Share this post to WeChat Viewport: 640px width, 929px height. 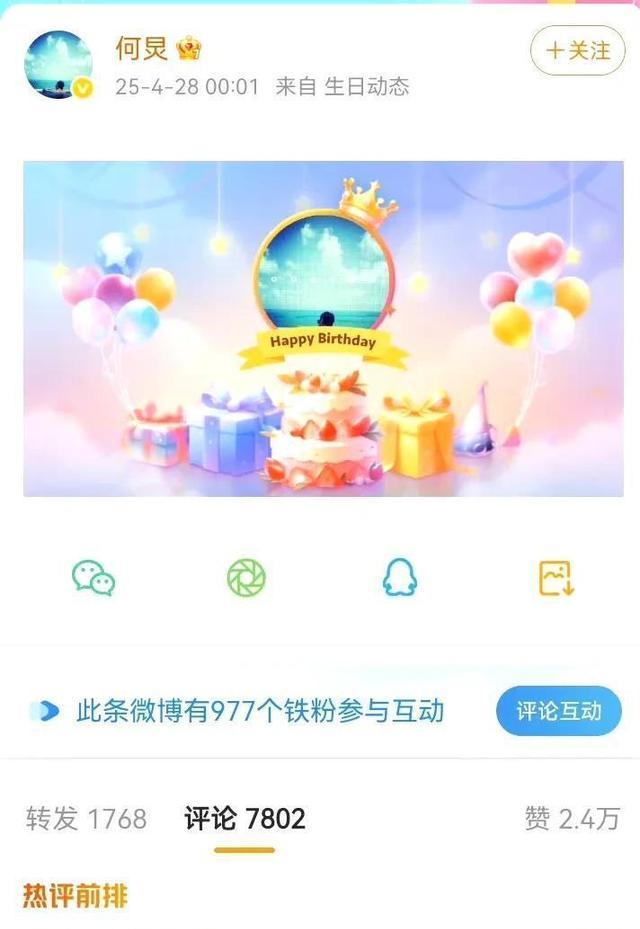pos(94,577)
